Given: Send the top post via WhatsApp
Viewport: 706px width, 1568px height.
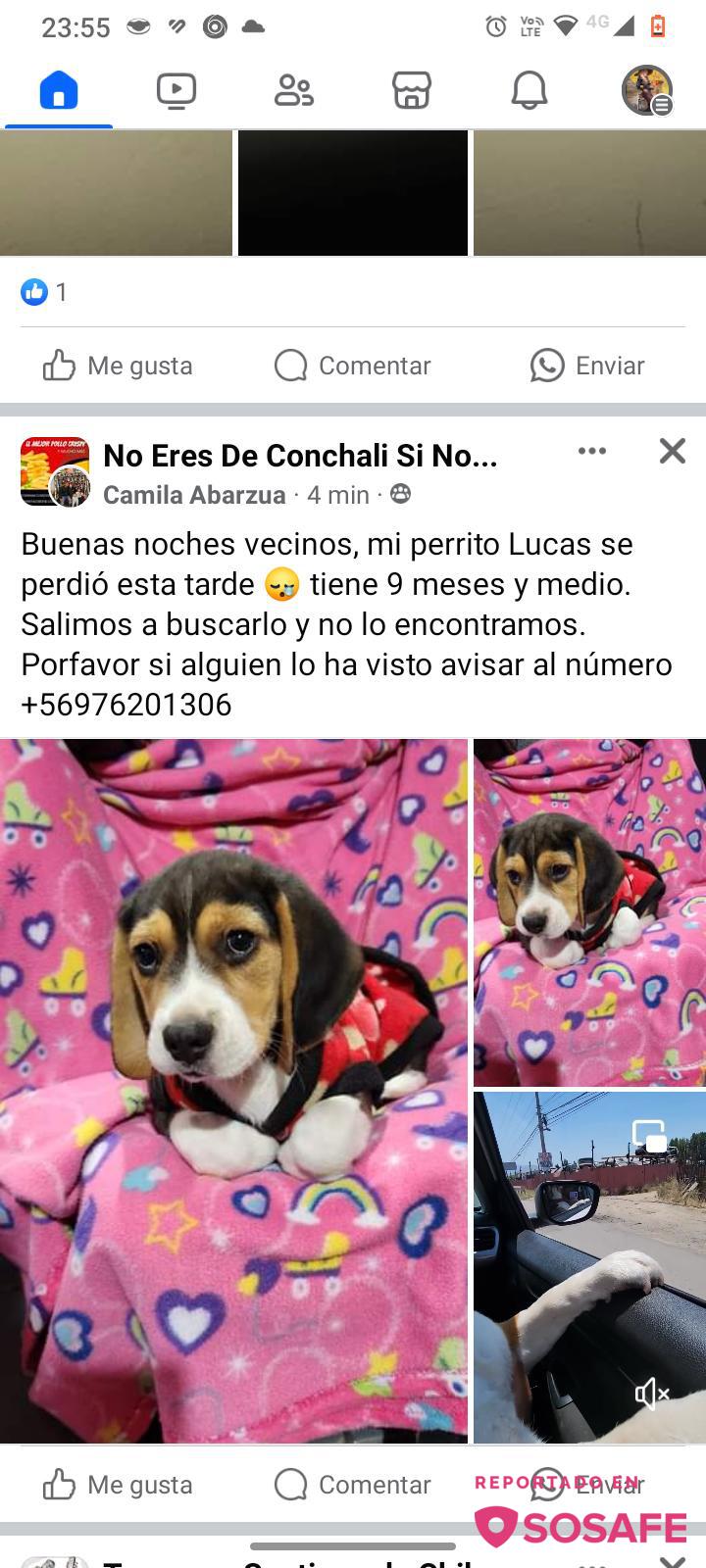Looking at the screenshot, I should [587, 366].
